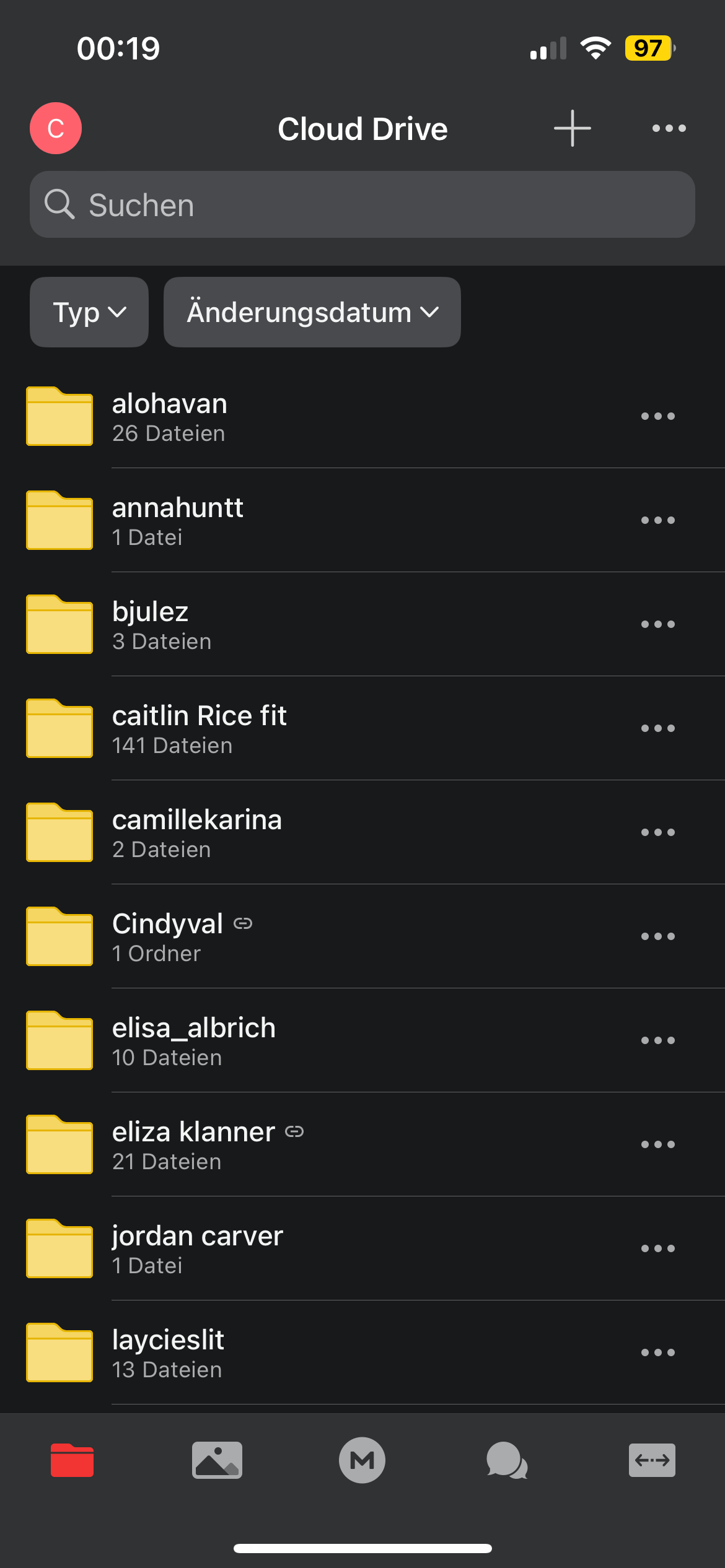The image size is (725, 1568).
Task: Open the annahuntt folder
Action: [177, 520]
